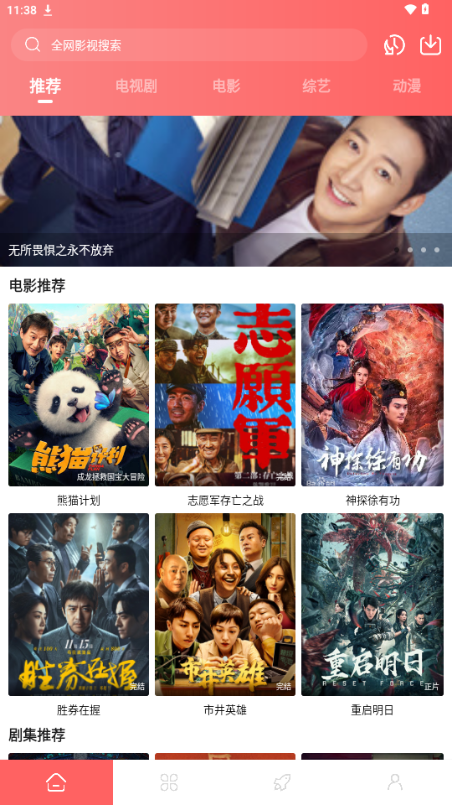Open the downloads icon

pos(430,45)
